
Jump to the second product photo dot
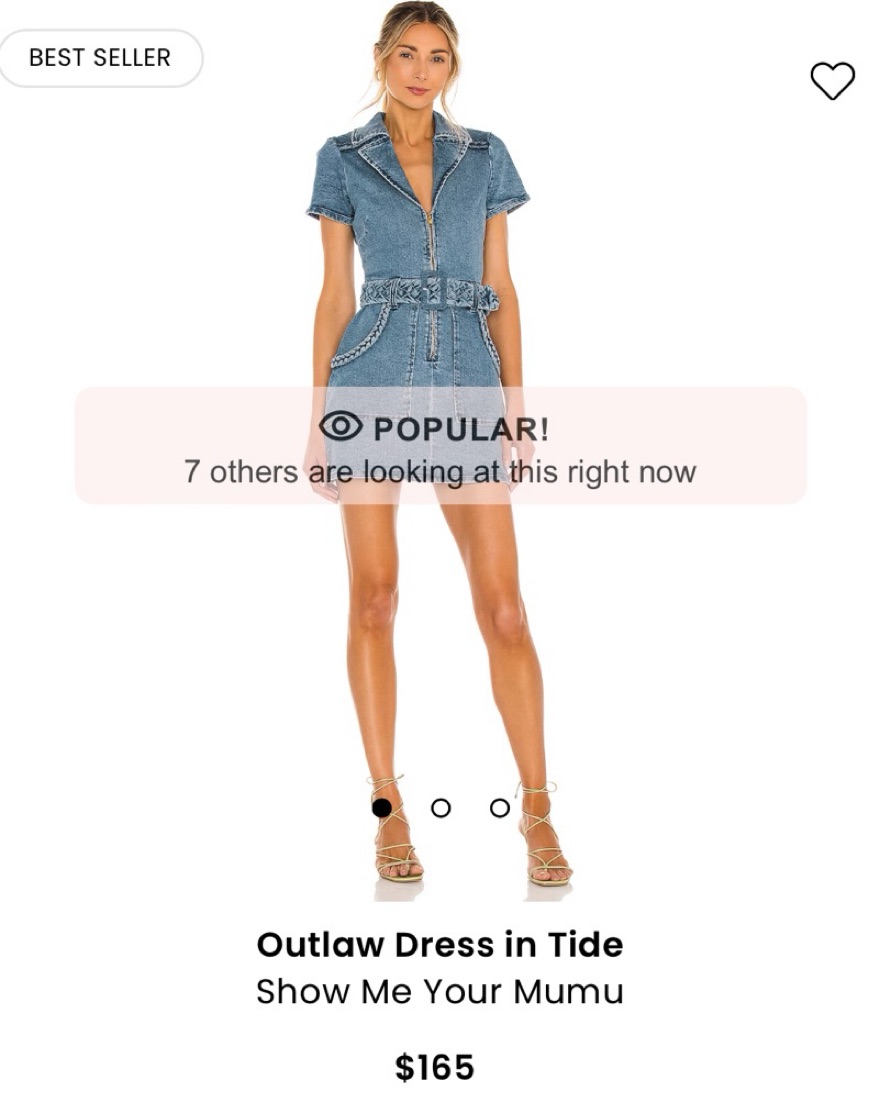coord(440,808)
